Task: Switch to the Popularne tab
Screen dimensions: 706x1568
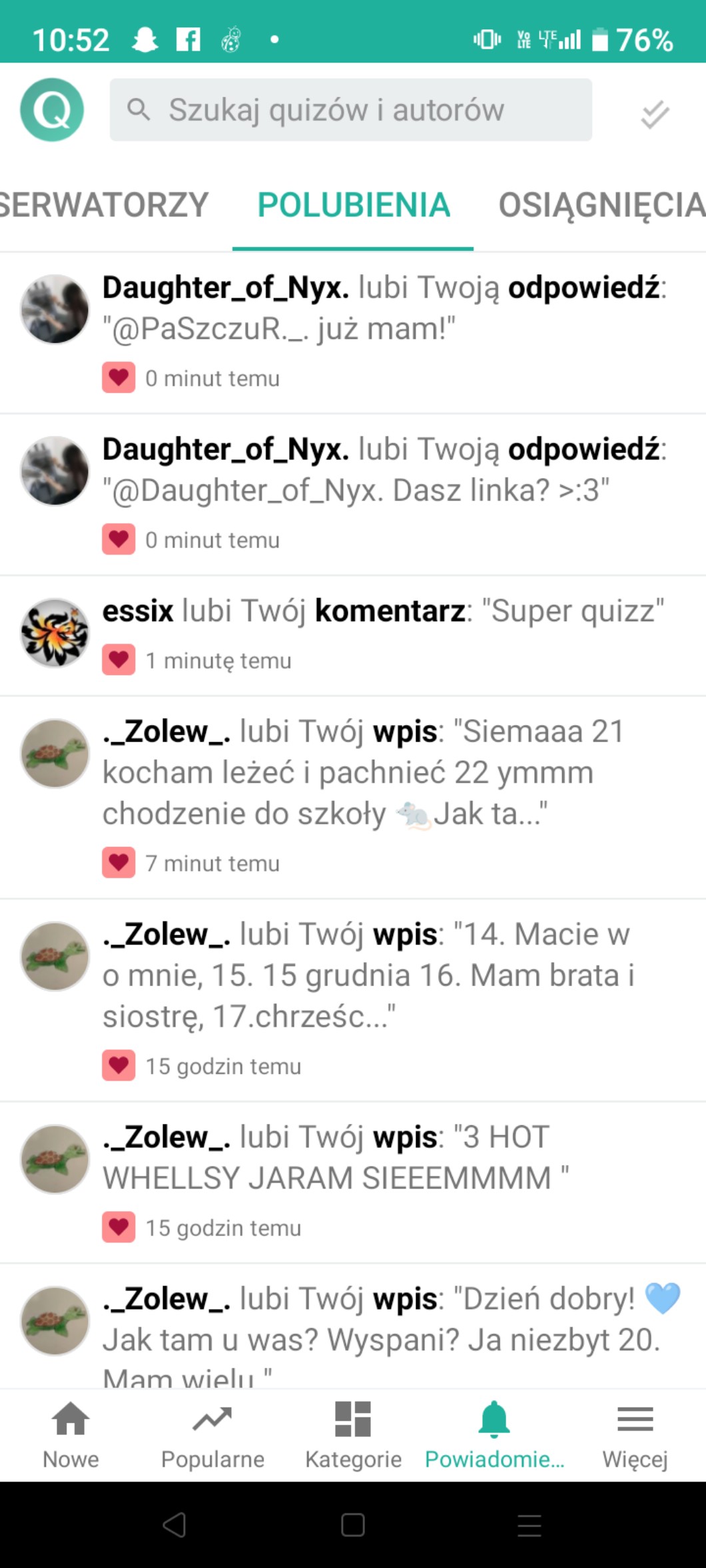Action: [x=212, y=1434]
